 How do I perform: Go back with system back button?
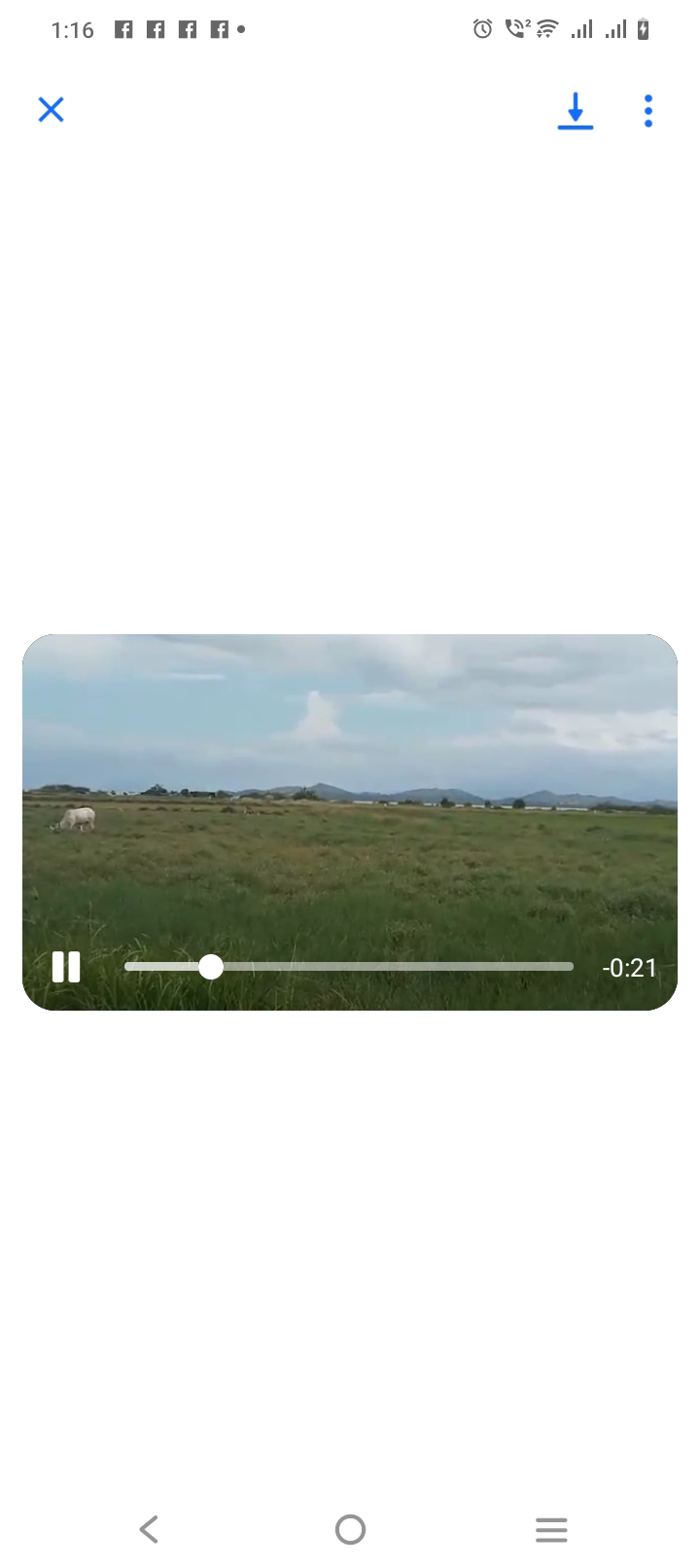149,1529
